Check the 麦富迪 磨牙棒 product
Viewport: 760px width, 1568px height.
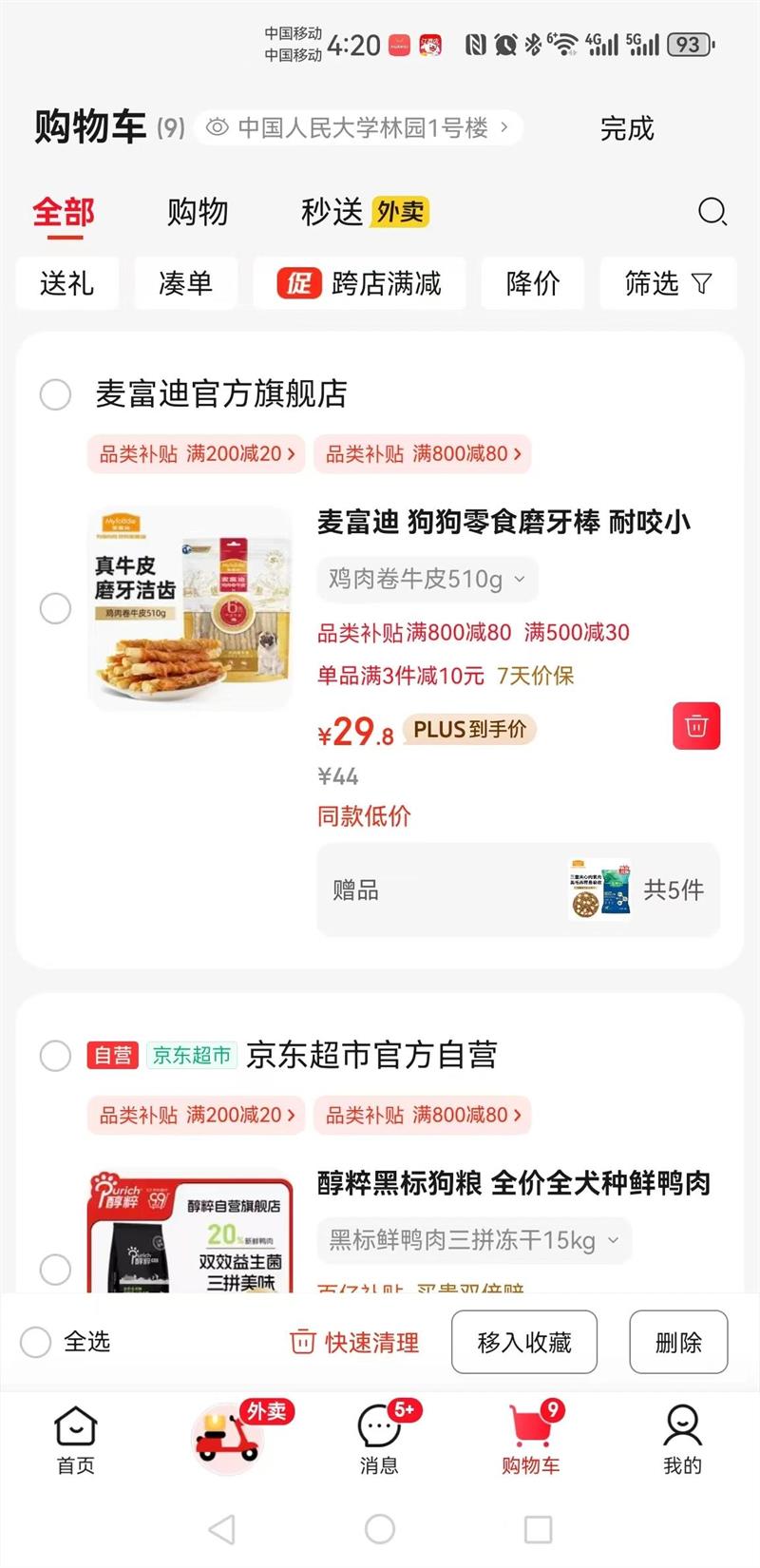coord(55,609)
